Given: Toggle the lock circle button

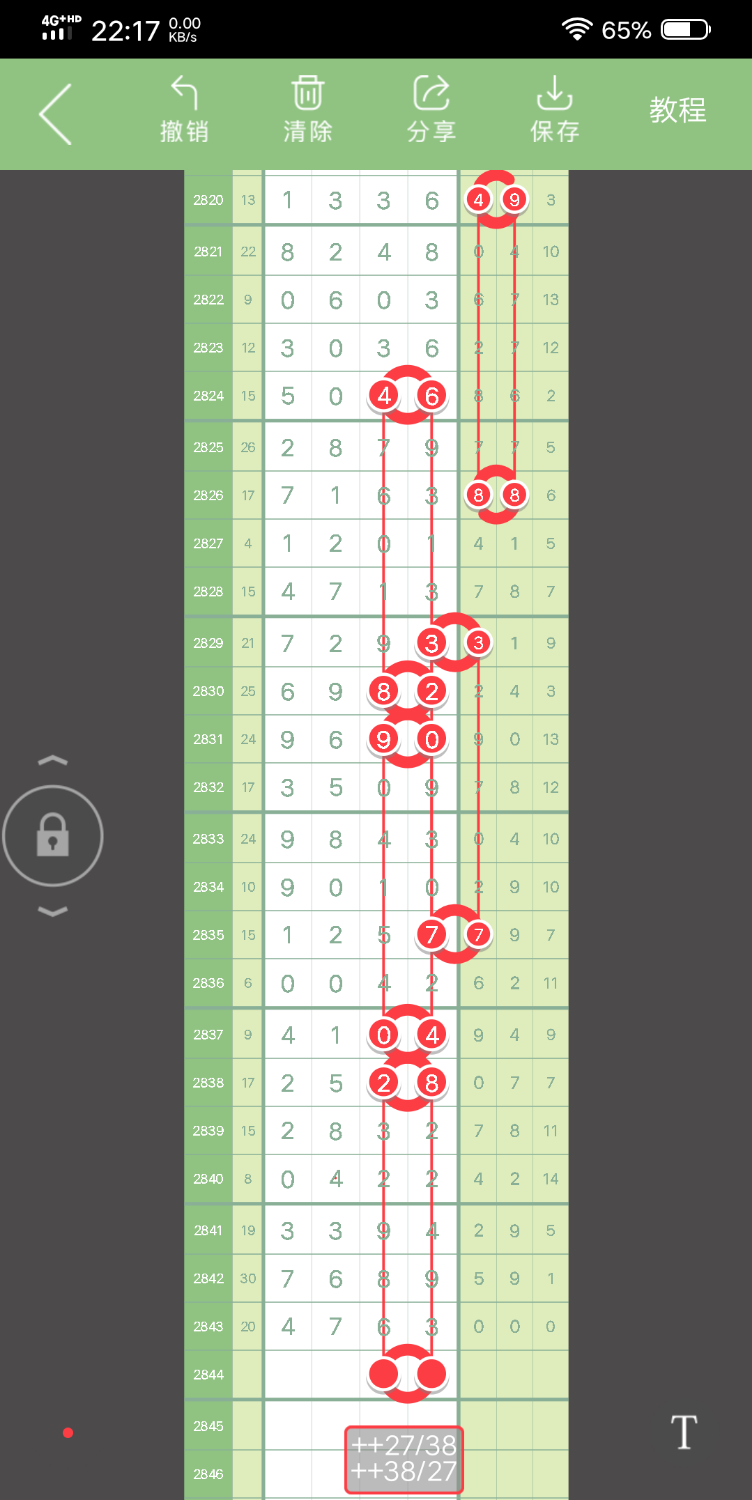Looking at the screenshot, I should [52, 835].
